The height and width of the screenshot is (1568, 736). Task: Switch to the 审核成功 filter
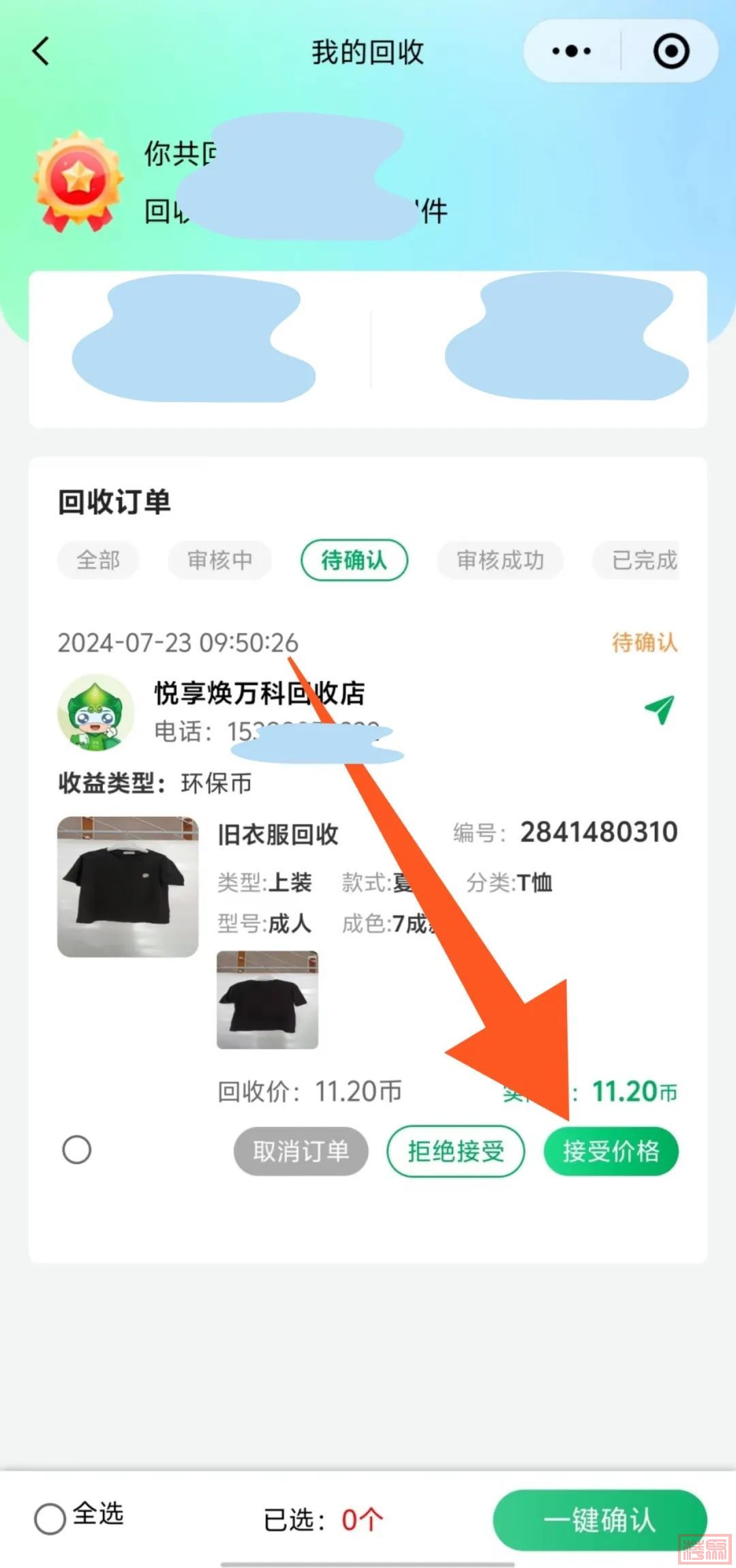pyautogui.click(x=500, y=560)
